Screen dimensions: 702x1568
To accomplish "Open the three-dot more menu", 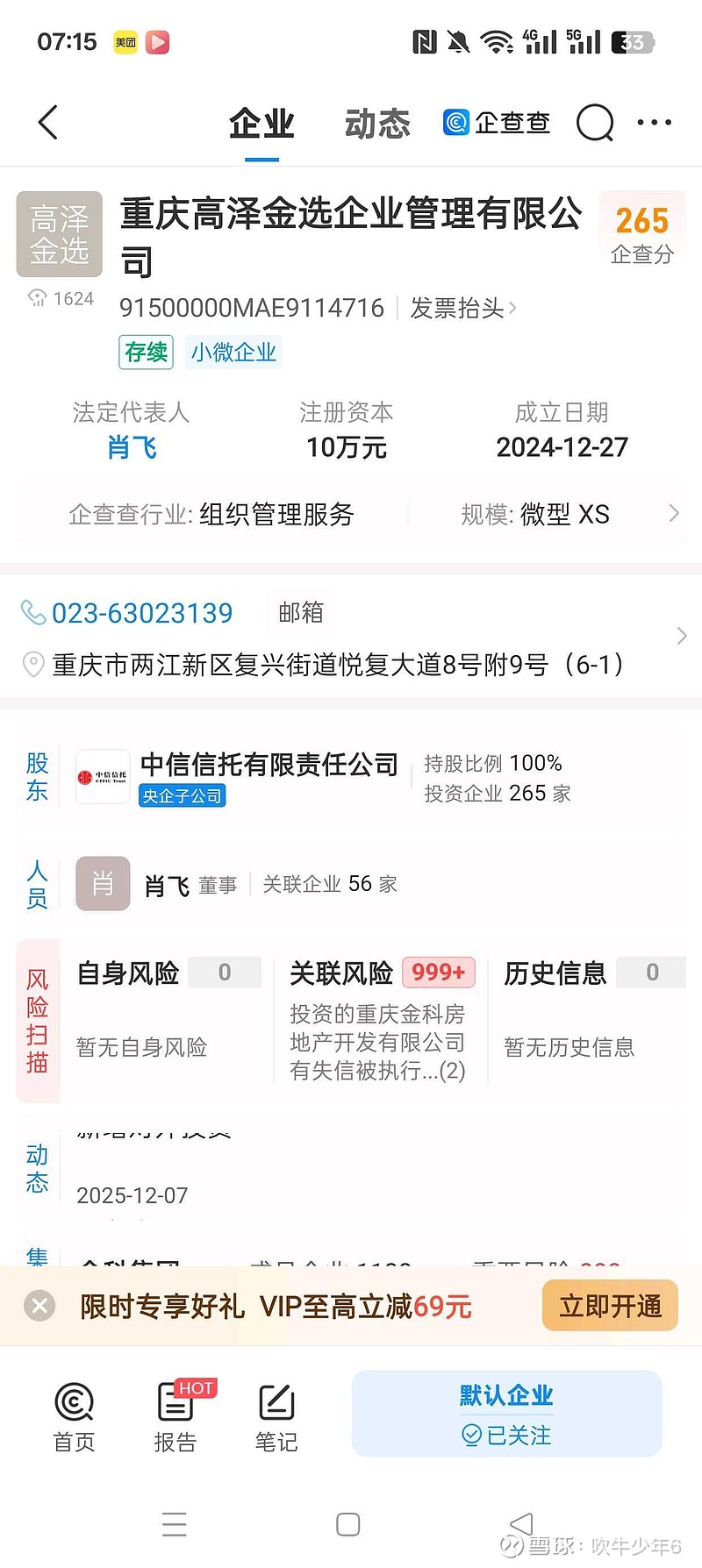I will point(654,123).
